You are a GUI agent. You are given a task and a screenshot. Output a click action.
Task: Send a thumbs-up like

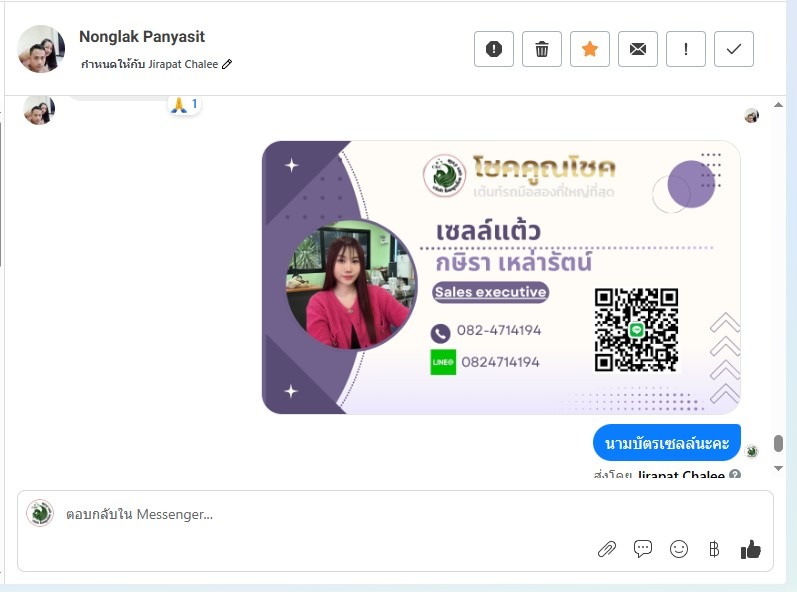[x=751, y=549]
